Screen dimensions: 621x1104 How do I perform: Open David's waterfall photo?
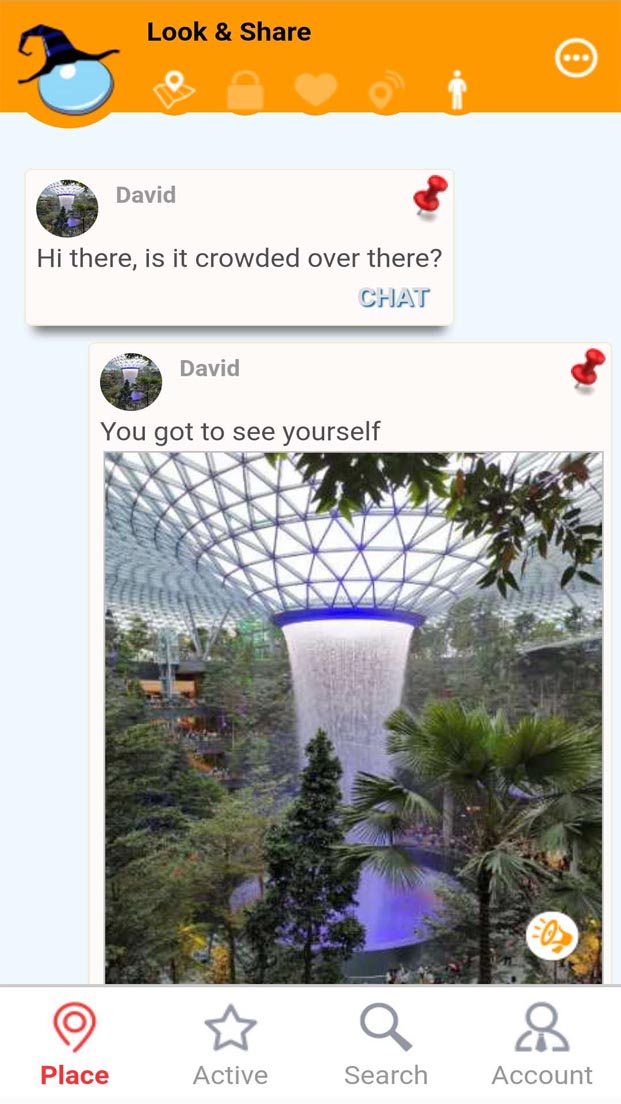pyautogui.click(x=353, y=700)
